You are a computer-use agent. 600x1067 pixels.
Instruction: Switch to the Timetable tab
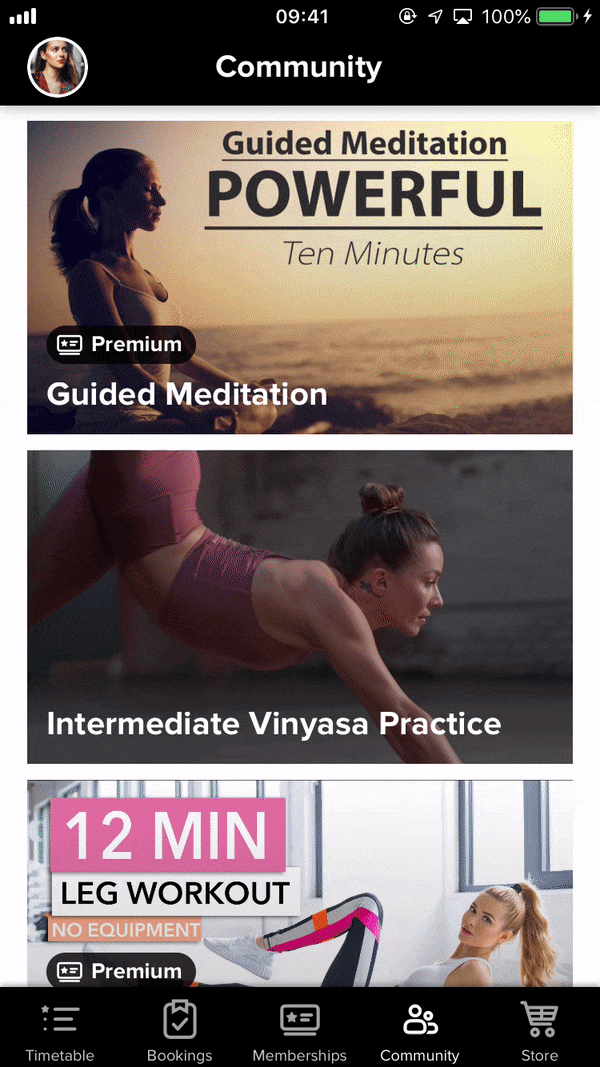pyautogui.click(x=60, y=1031)
